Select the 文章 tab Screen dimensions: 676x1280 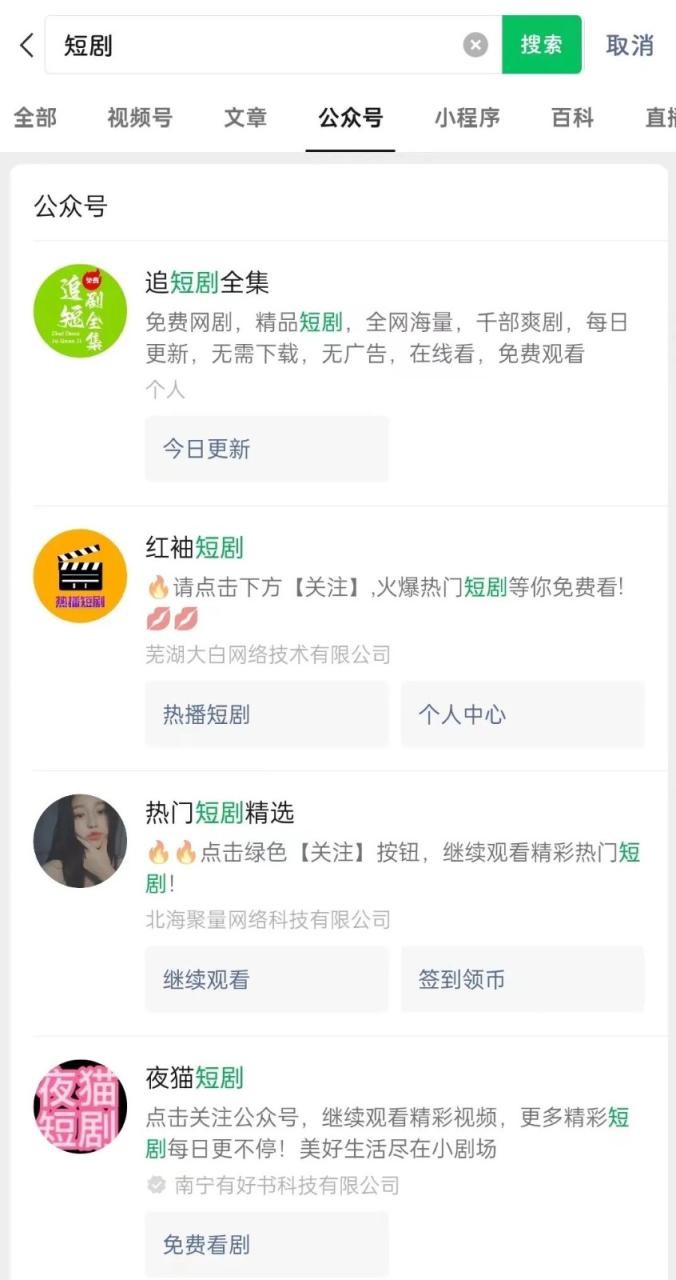(245, 118)
